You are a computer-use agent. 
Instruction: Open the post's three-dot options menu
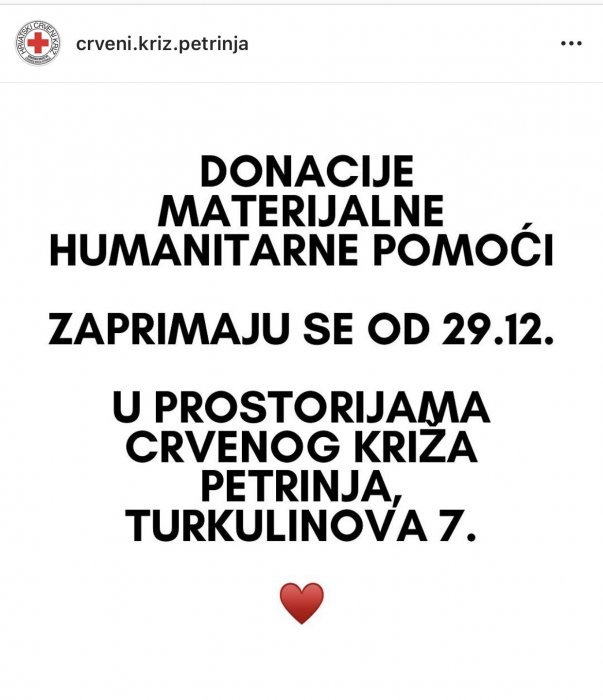tap(571, 44)
